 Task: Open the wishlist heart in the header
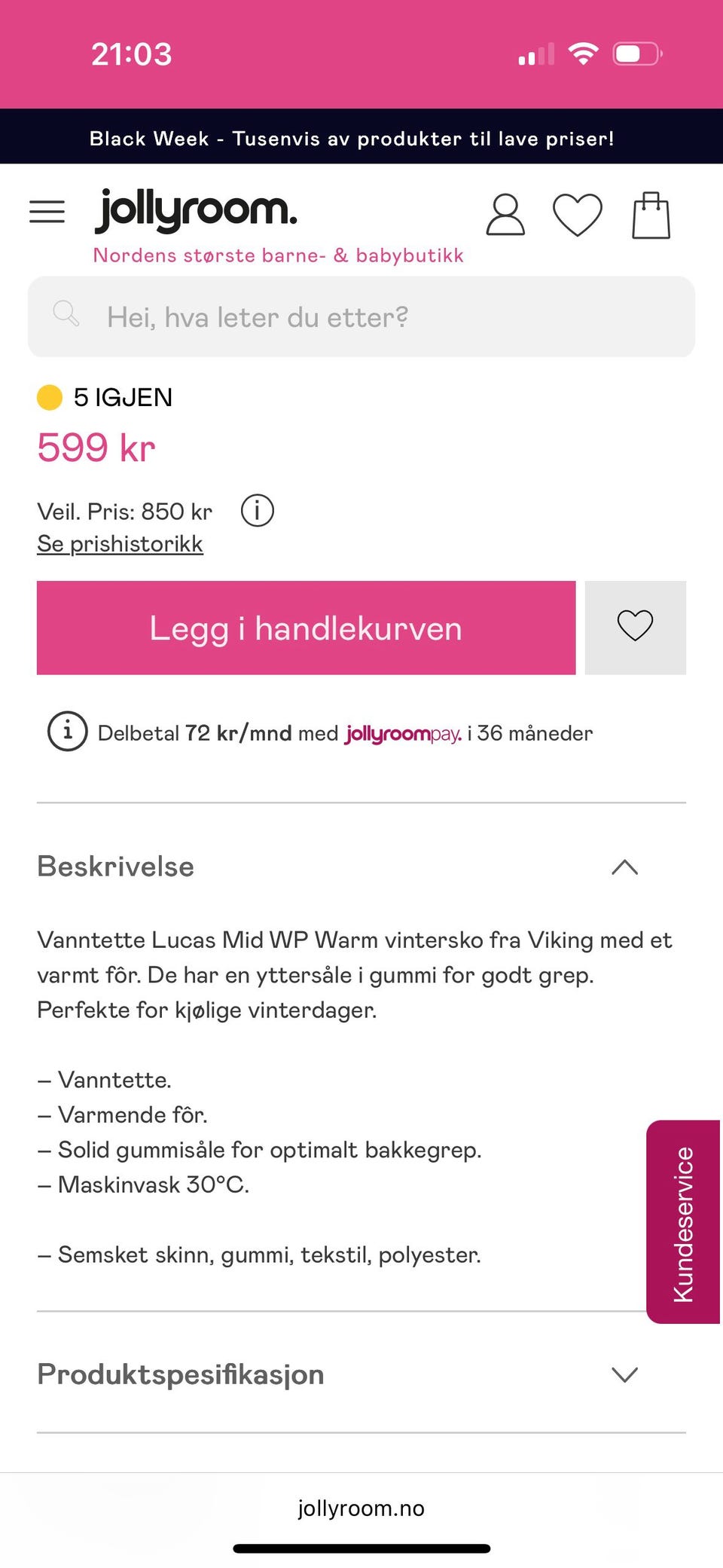(x=578, y=216)
